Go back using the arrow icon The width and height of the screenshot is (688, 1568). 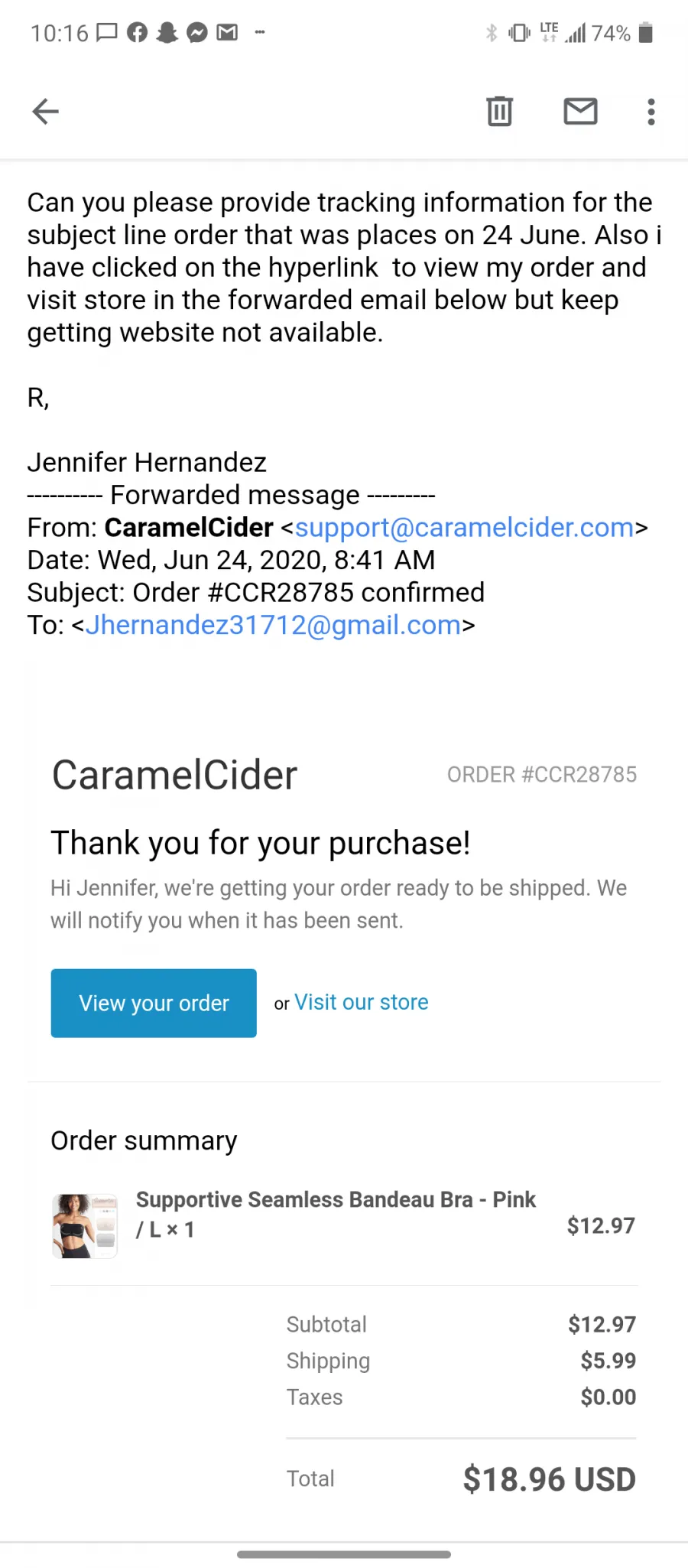point(45,112)
